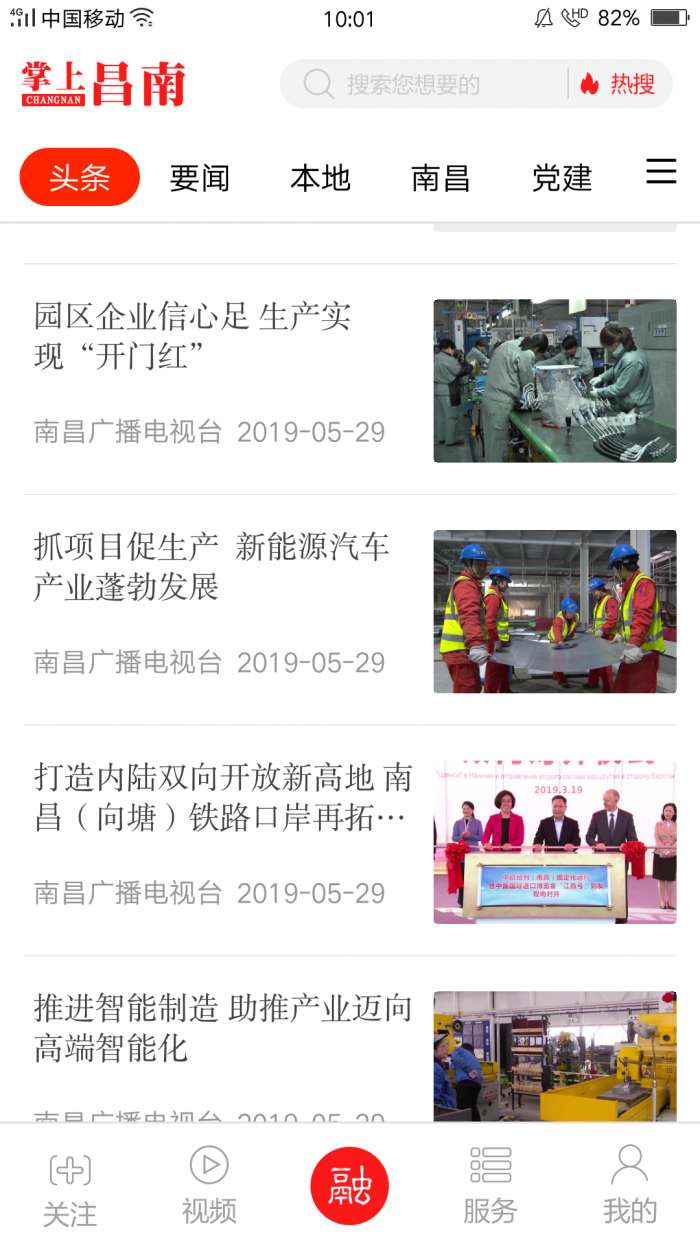Read 抓项目促生产 新能源汽车产业蓬勃发展
This screenshot has height=1244, width=700.
point(211,567)
